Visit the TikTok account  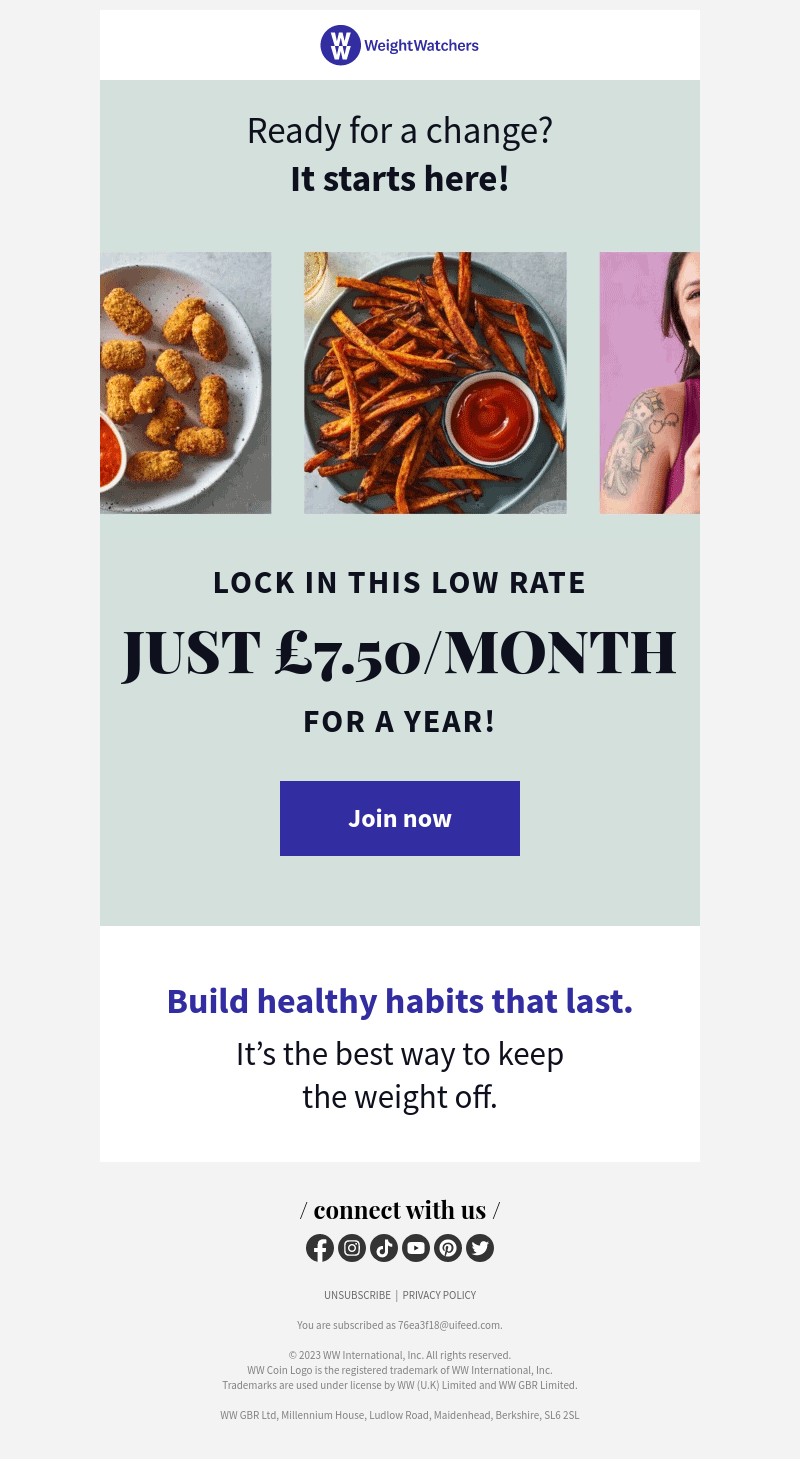coord(384,1248)
